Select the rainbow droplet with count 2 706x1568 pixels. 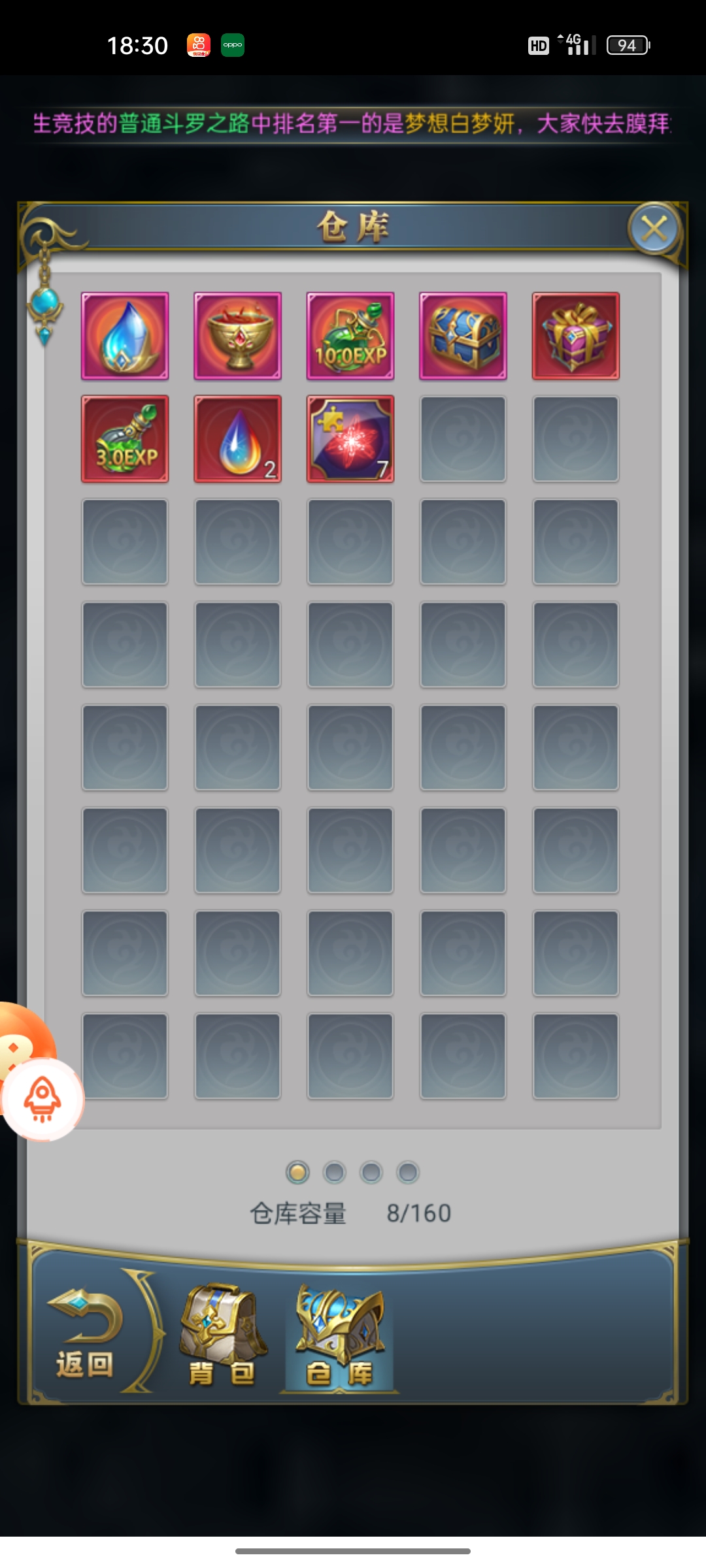(237, 439)
